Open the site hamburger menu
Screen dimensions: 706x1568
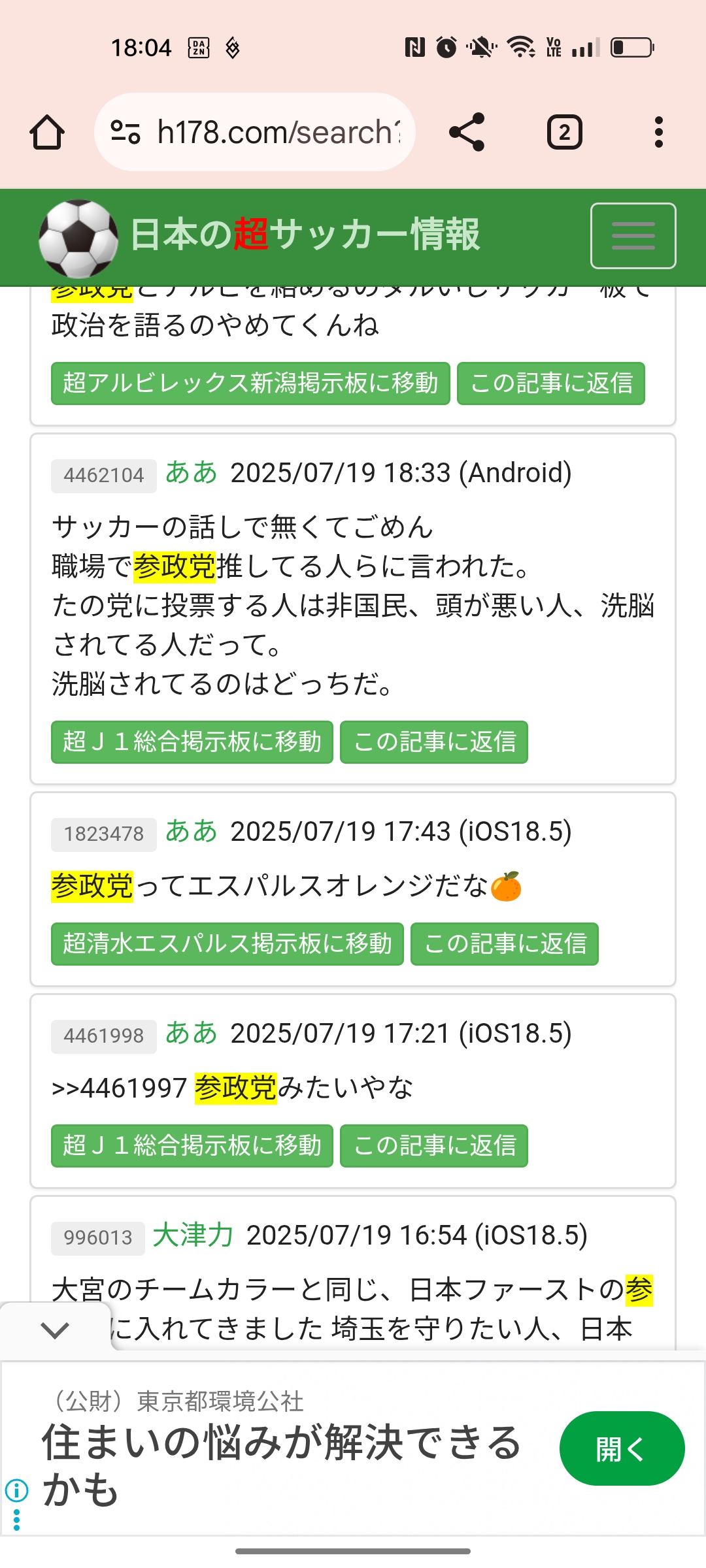[633, 236]
